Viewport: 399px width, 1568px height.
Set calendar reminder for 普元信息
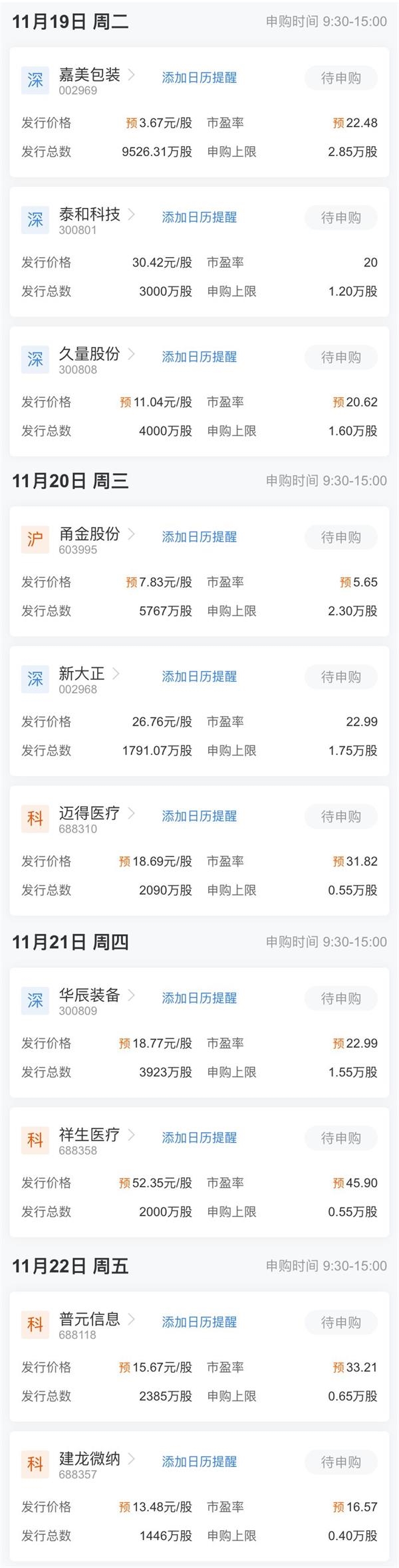199,1322
